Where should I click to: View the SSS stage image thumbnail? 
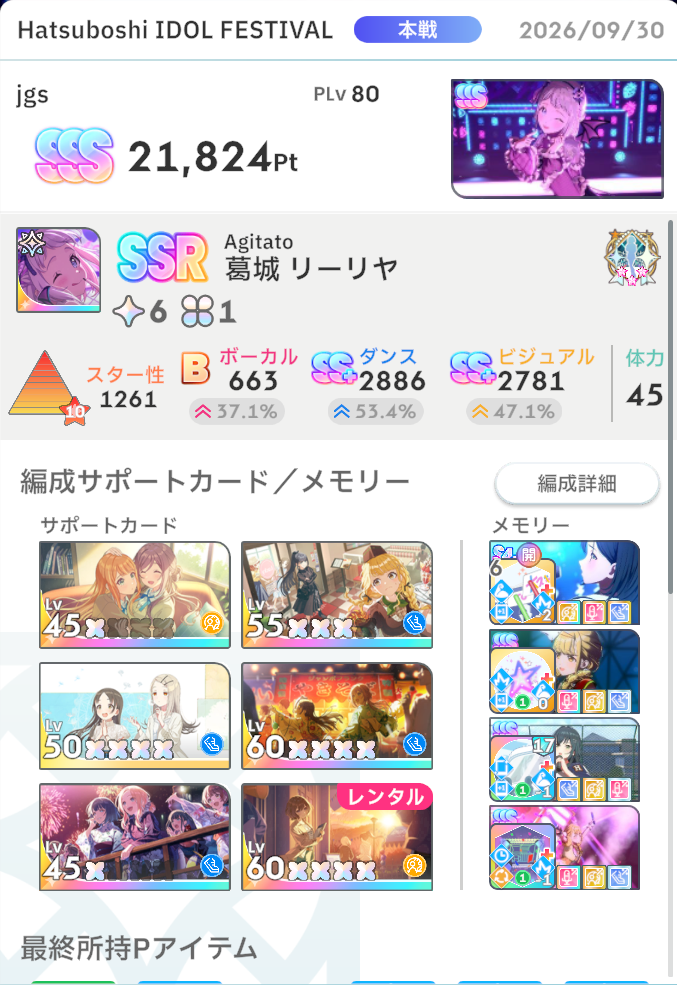(x=557, y=139)
